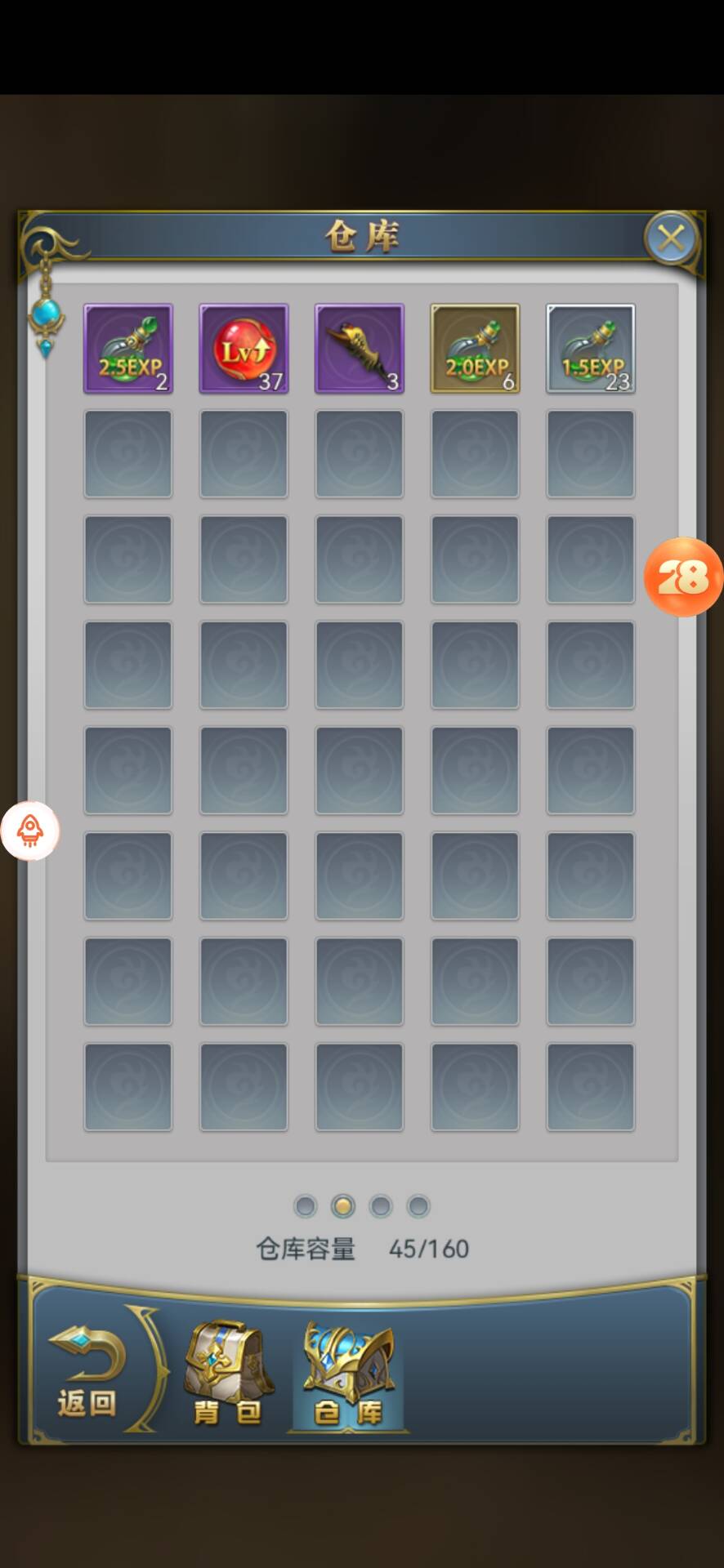
Task: Close the 仓库 warehouse window
Action: click(671, 238)
